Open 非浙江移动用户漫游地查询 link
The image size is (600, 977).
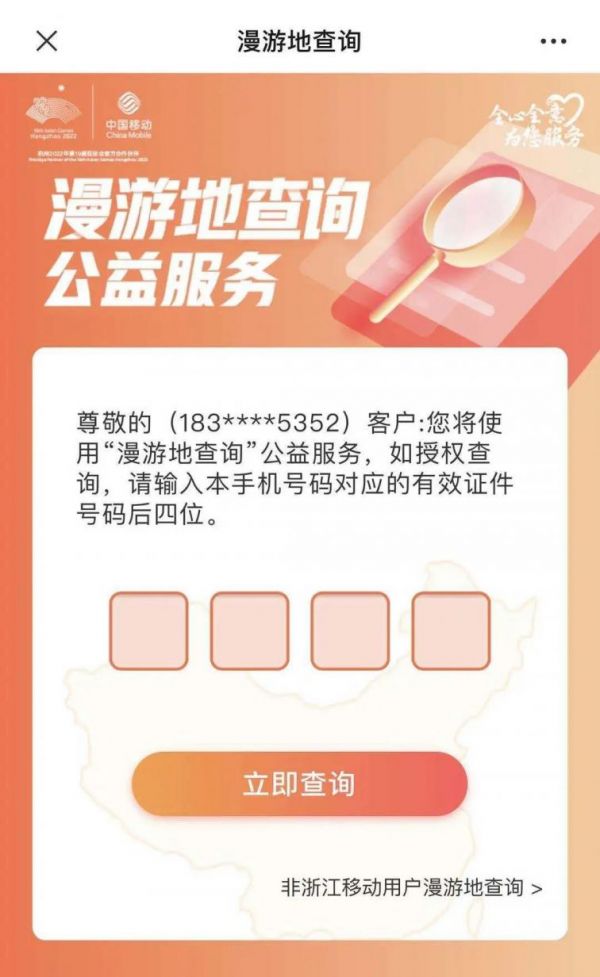pyautogui.click(x=412, y=887)
